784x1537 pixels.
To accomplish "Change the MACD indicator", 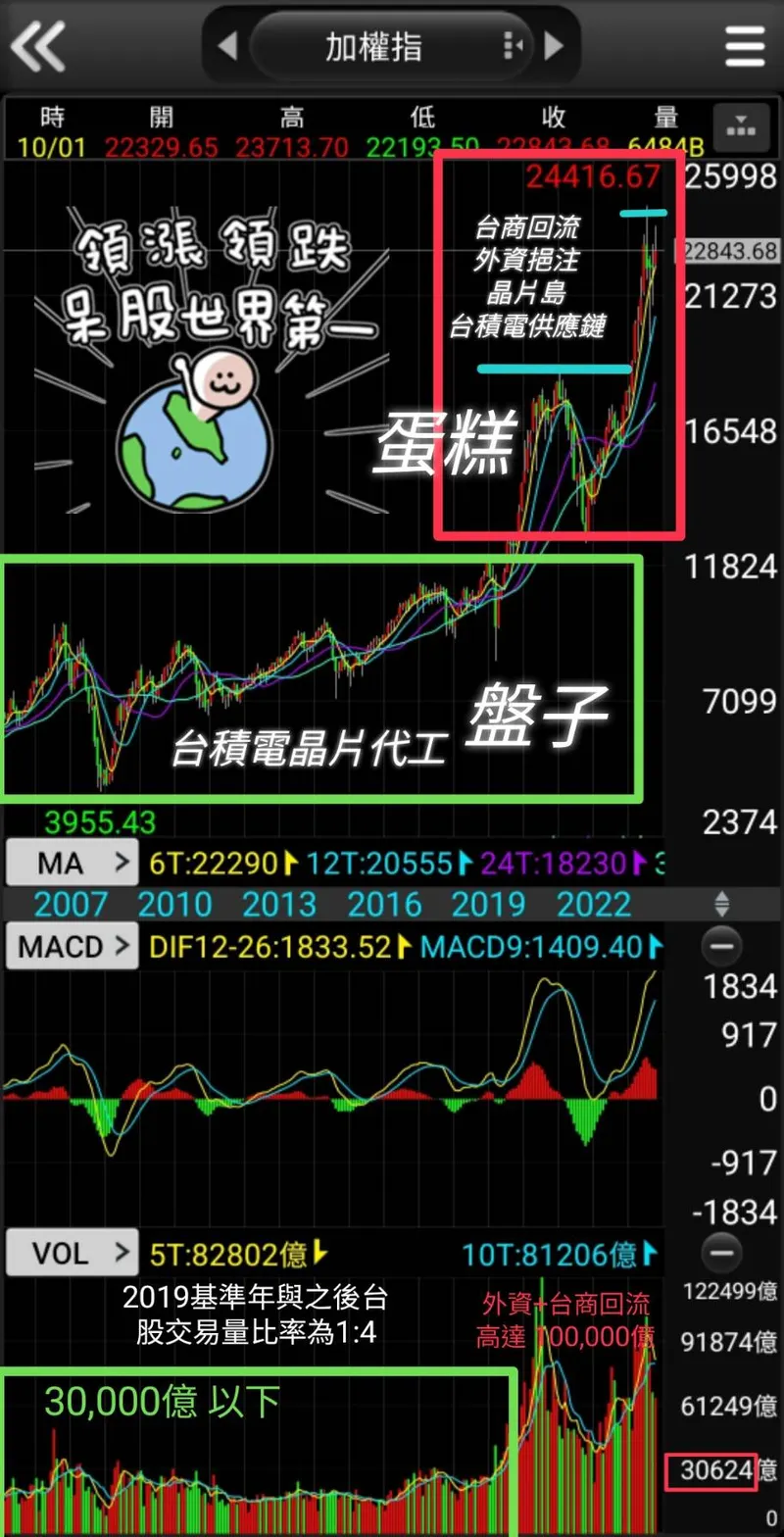I will [73, 948].
